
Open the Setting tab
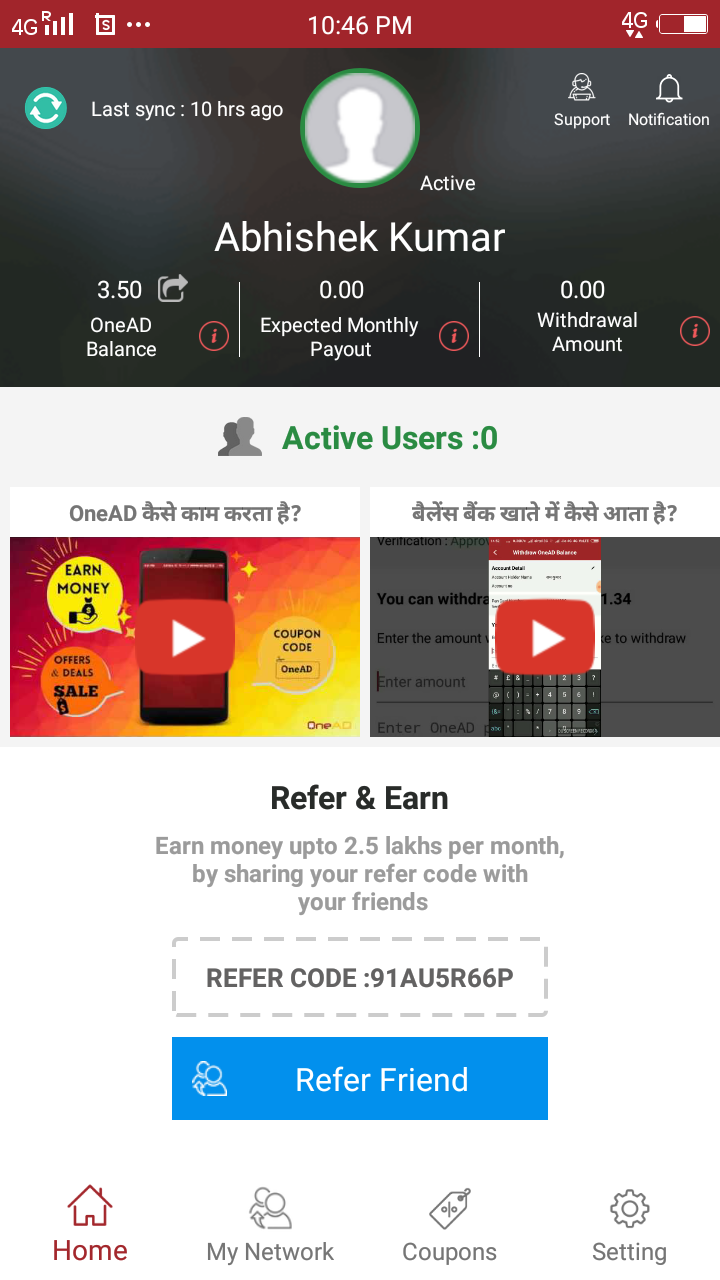(629, 1225)
